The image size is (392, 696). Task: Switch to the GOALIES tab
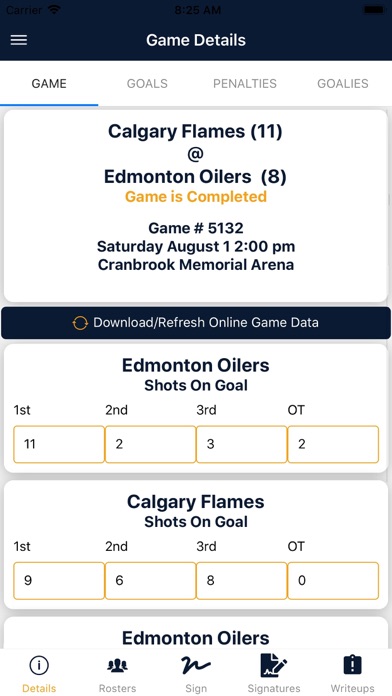pos(343,83)
